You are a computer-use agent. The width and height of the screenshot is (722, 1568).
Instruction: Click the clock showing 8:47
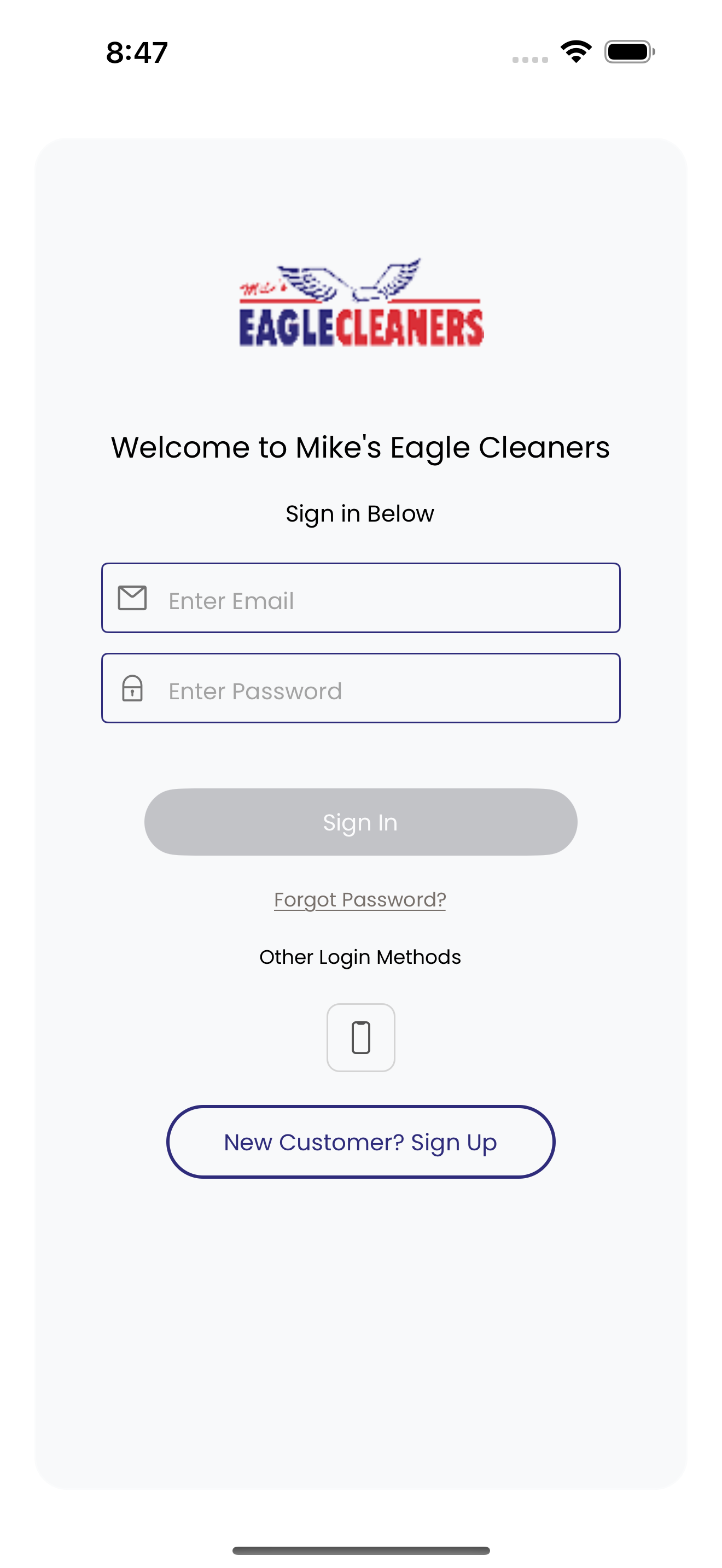(x=135, y=53)
